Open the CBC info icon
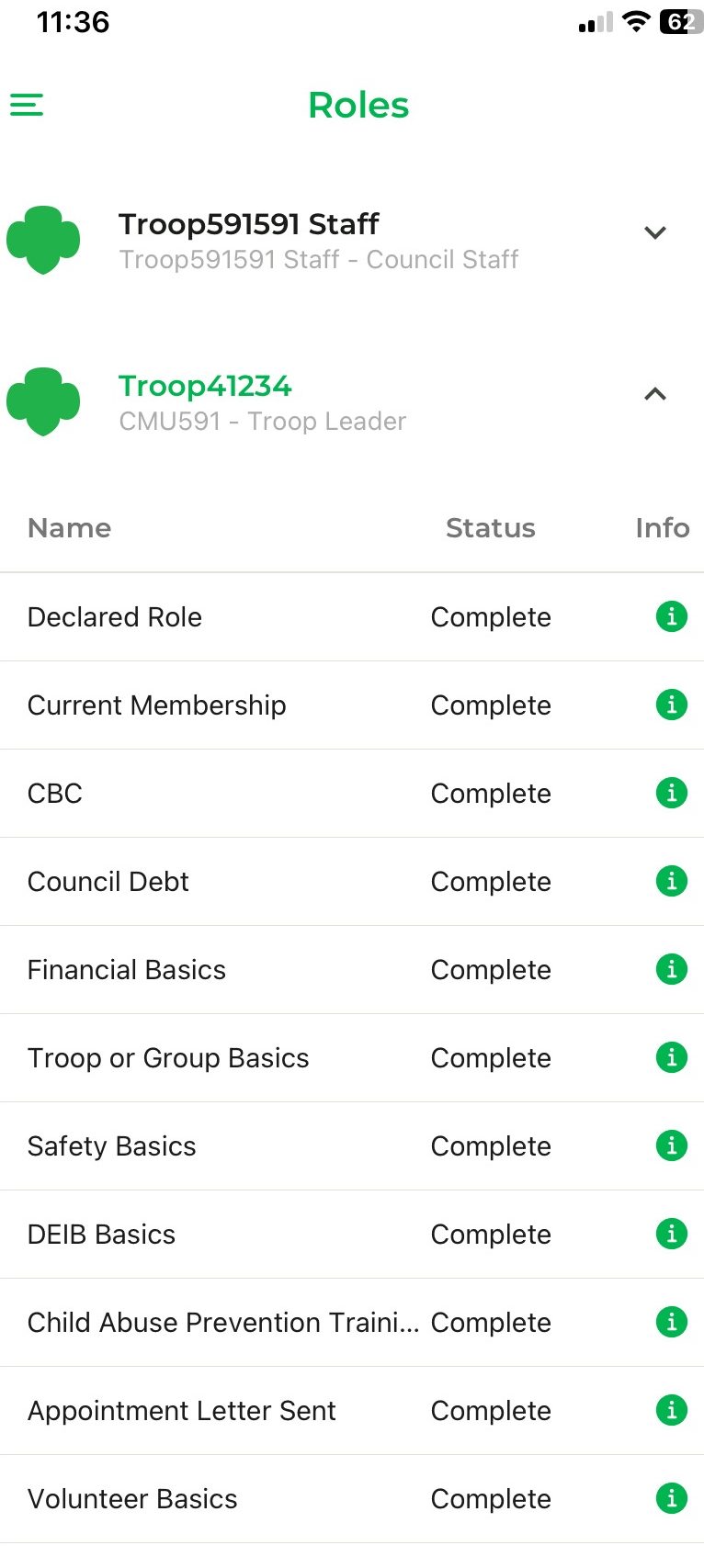 pyautogui.click(x=672, y=793)
